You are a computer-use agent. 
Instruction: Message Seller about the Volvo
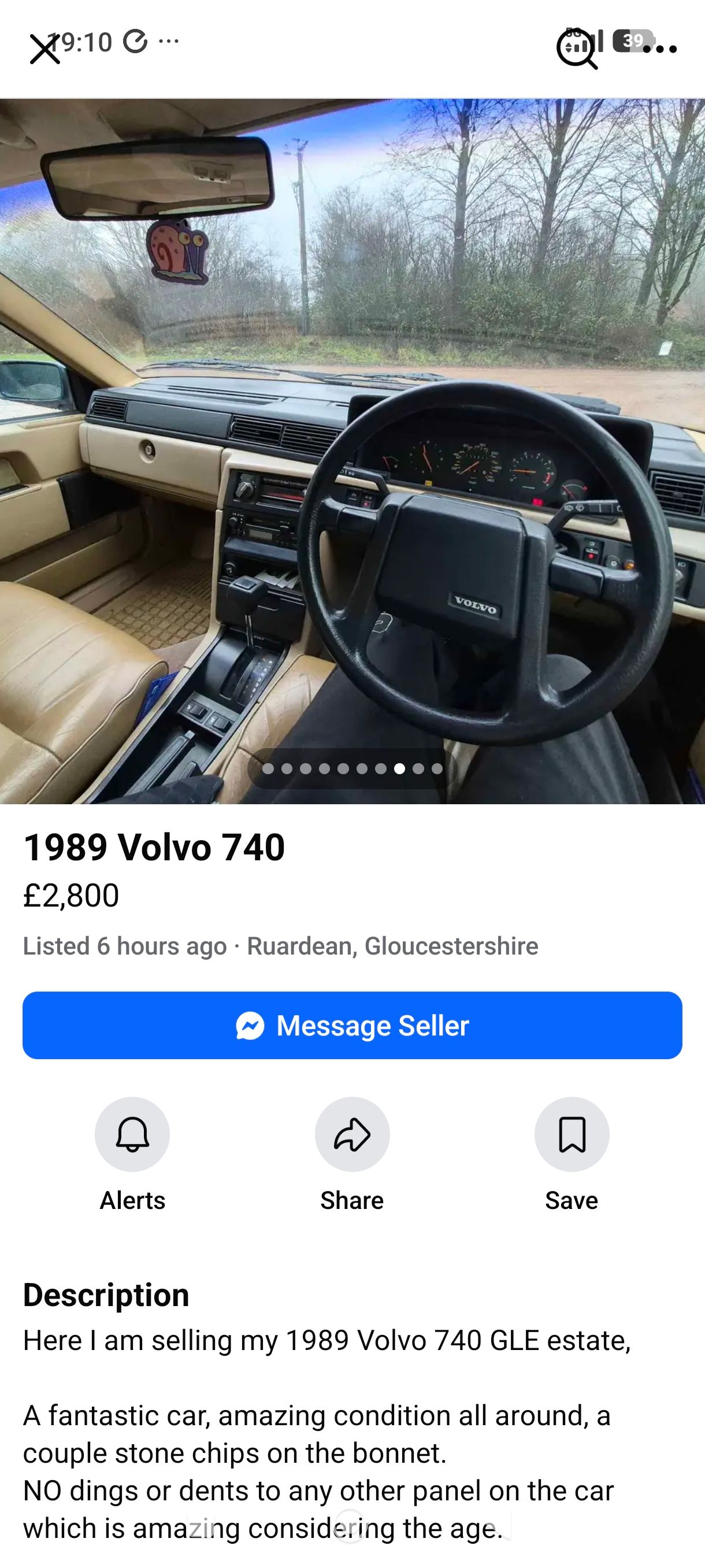(x=352, y=1025)
